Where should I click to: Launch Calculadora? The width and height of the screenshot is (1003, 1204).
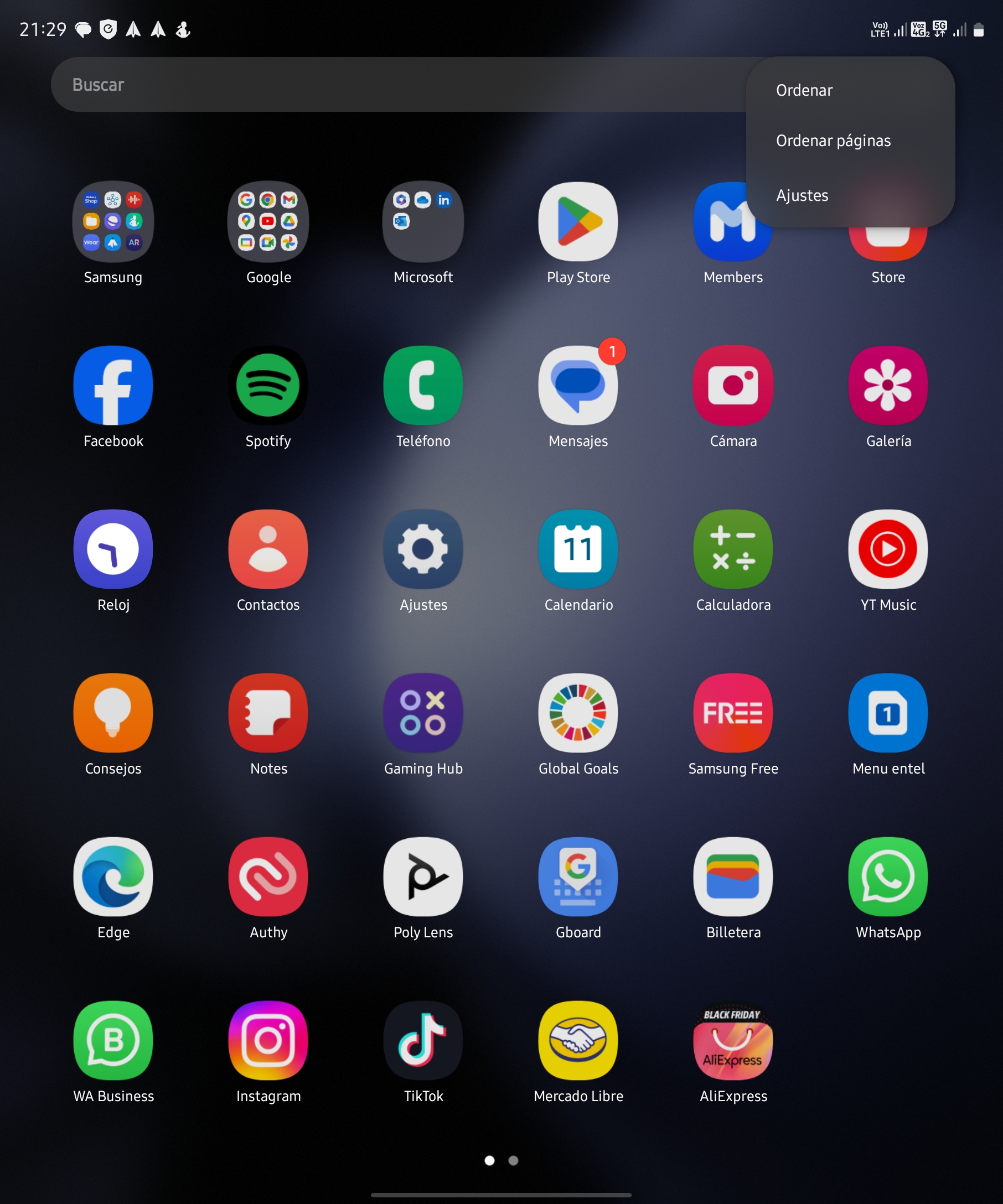733,549
